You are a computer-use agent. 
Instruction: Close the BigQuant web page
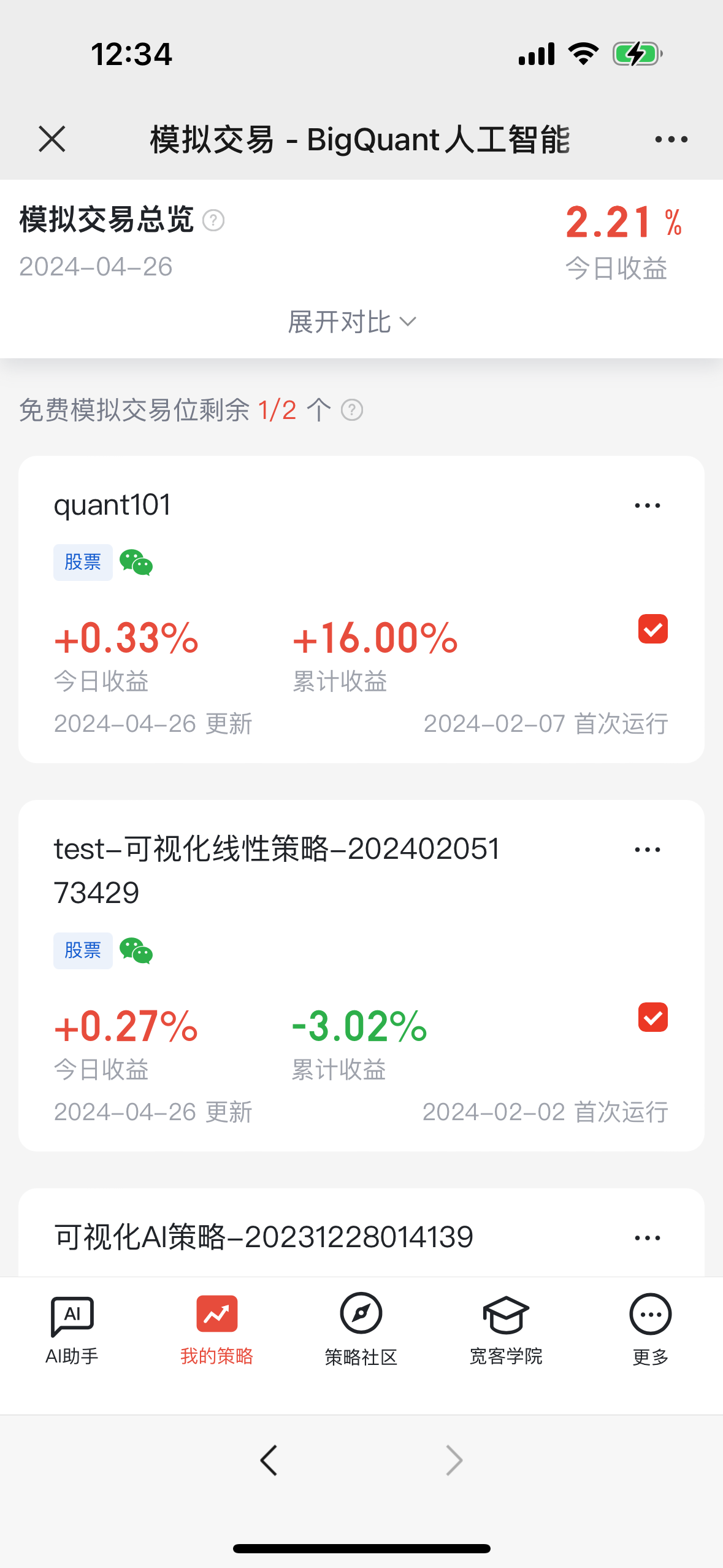[52, 139]
